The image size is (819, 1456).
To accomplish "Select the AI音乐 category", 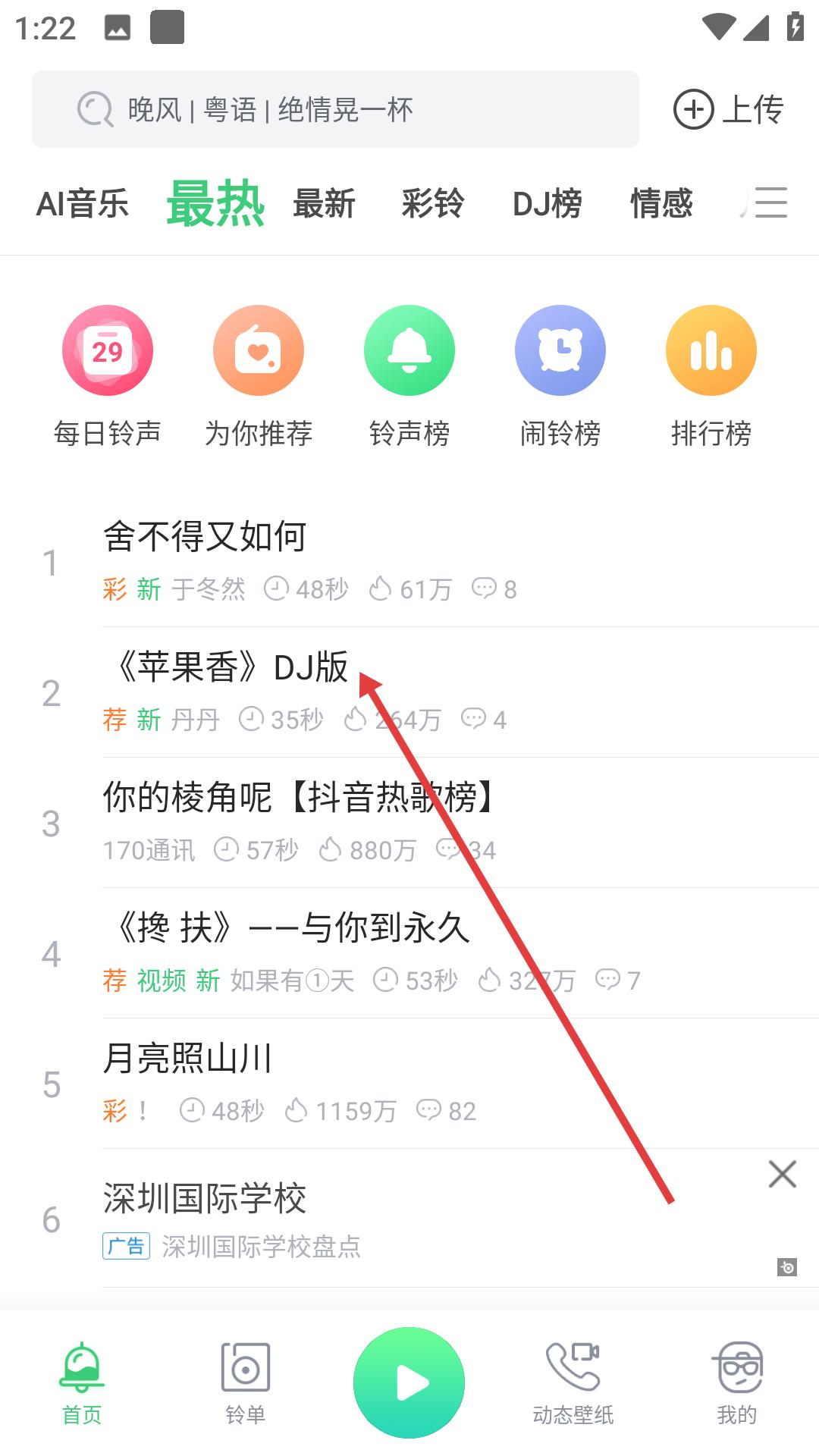I will (x=83, y=203).
